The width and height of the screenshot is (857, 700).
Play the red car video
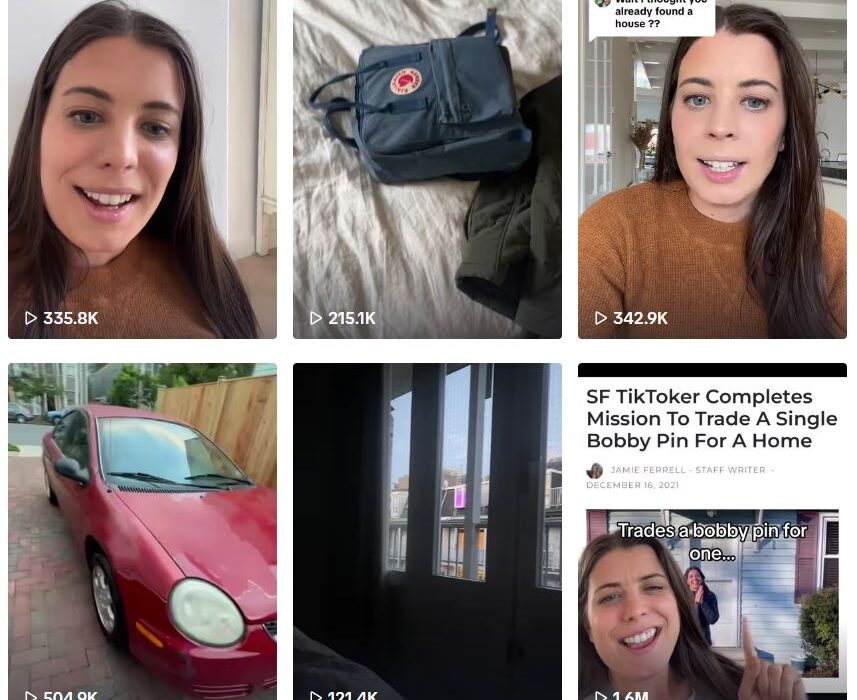point(142,530)
